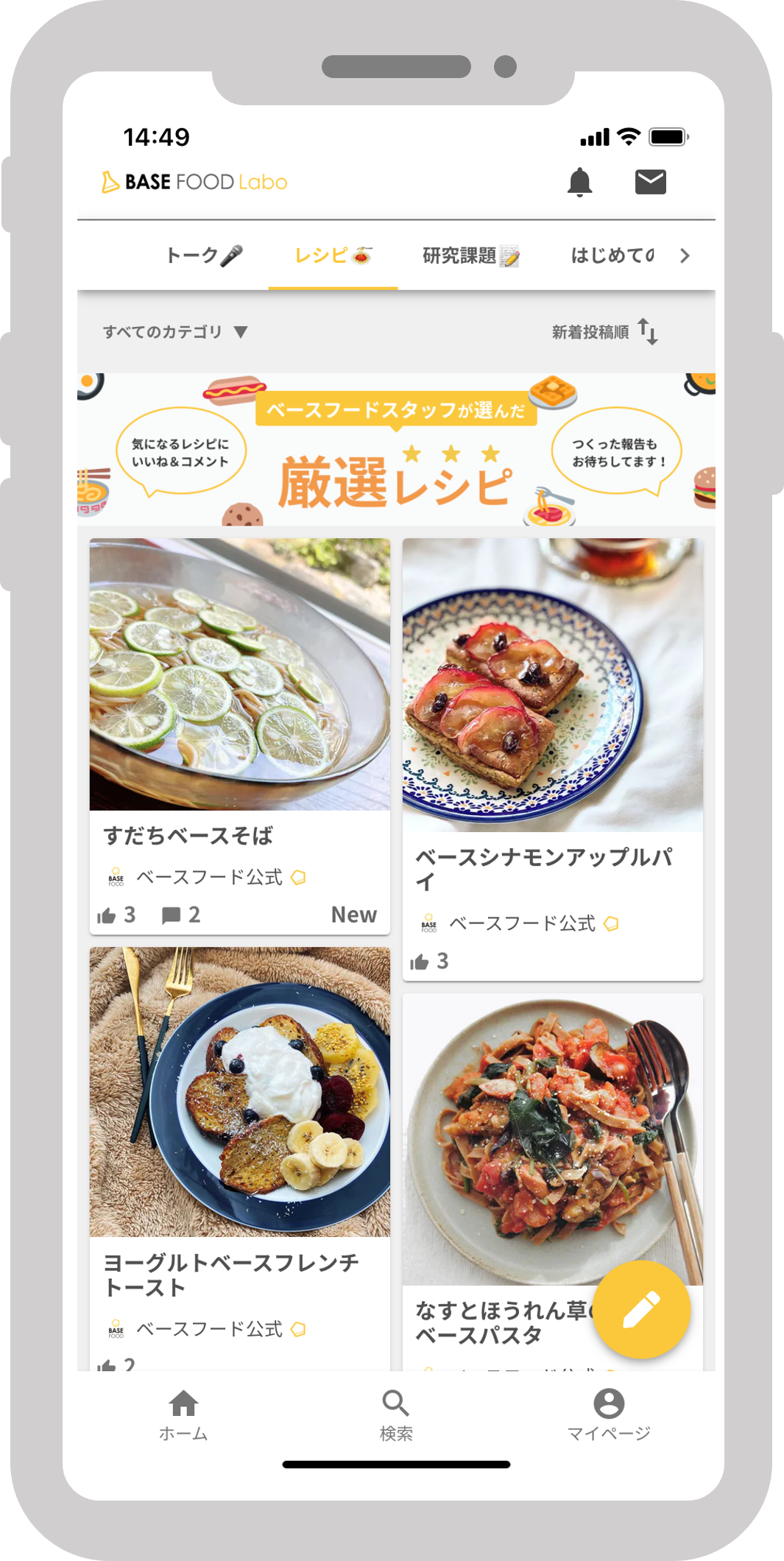Open the はじめての tab
Image resolution: width=784 pixels, height=1561 pixels.
(612, 256)
